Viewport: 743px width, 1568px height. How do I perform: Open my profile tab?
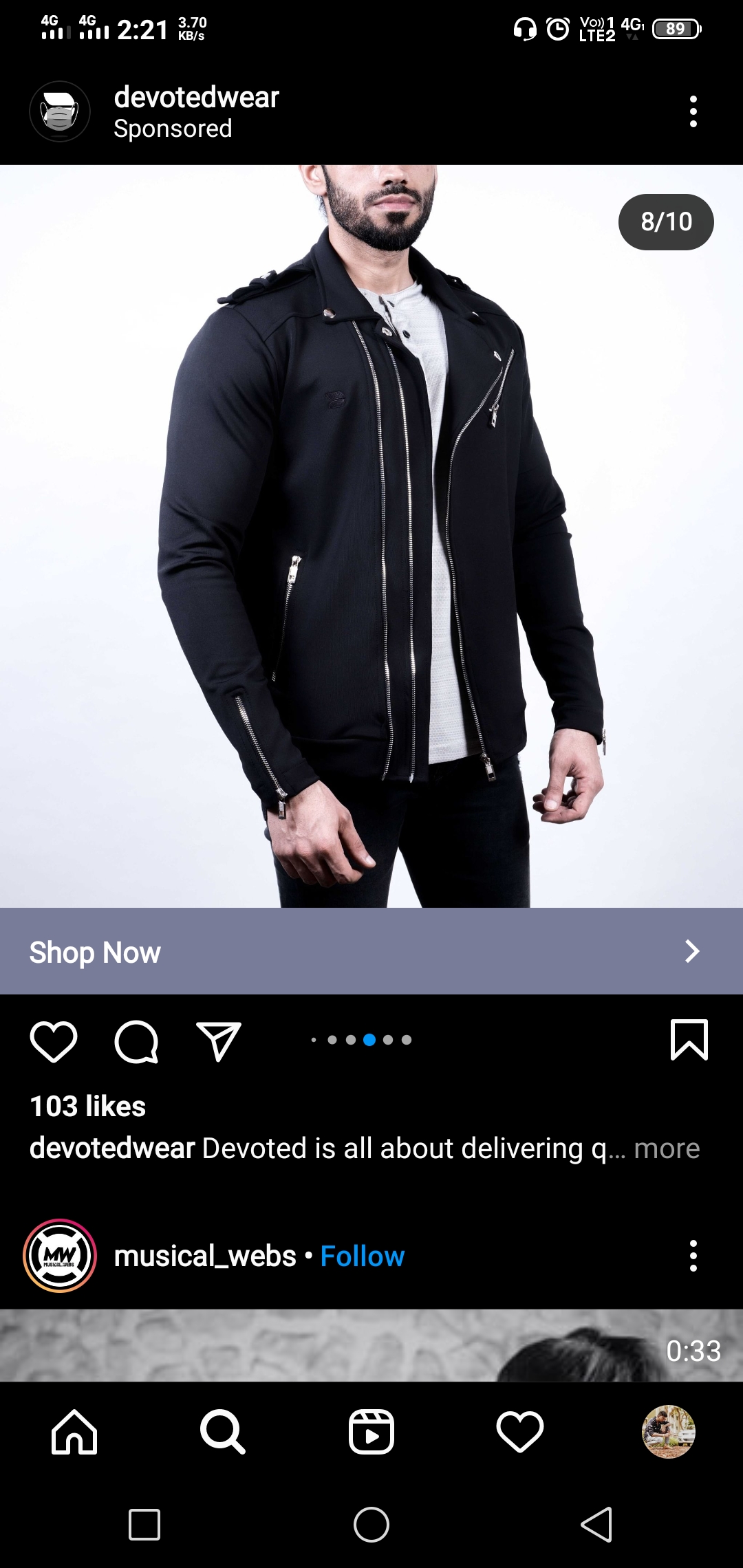pyautogui.click(x=668, y=1432)
